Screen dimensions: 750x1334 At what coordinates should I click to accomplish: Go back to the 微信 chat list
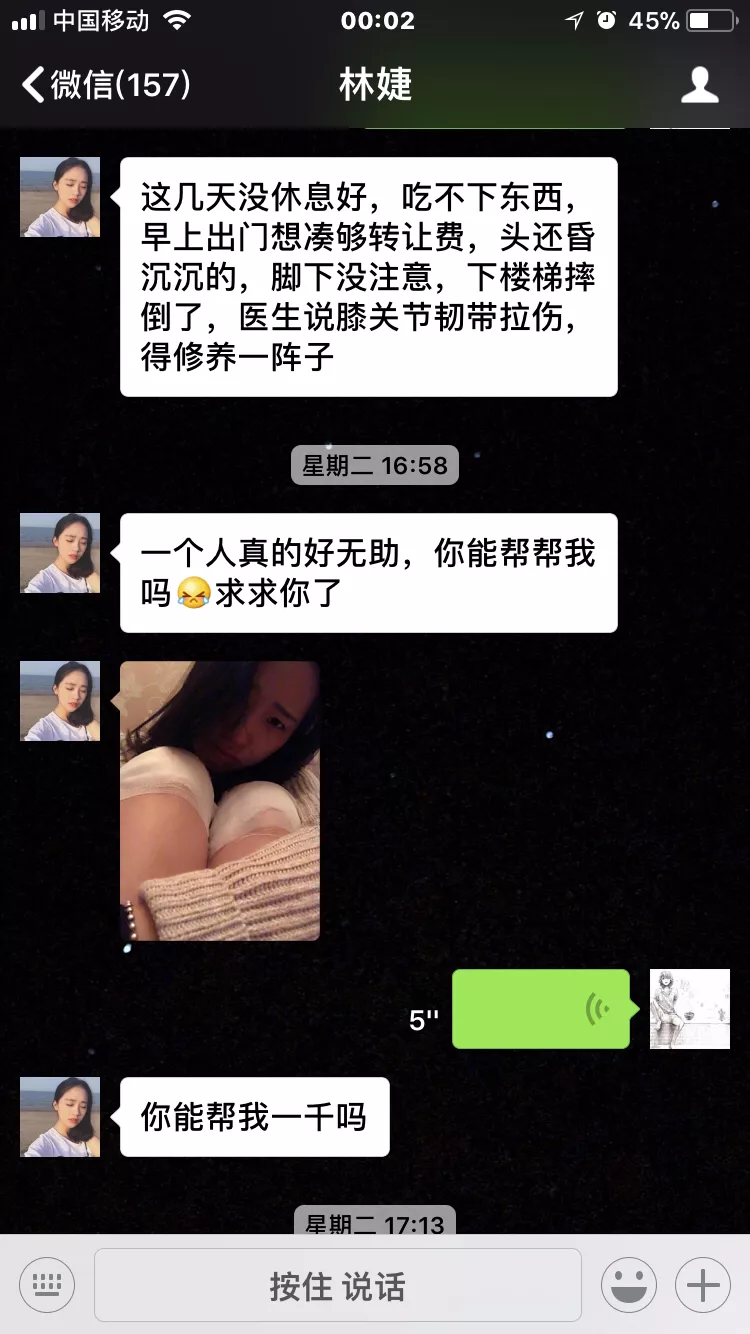(x=105, y=85)
